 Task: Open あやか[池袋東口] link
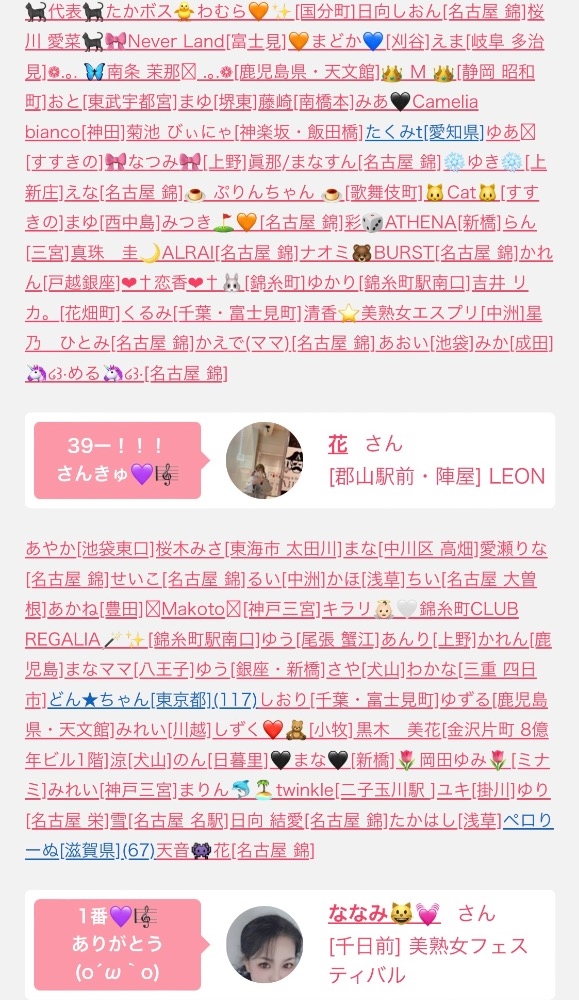pos(90,549)
